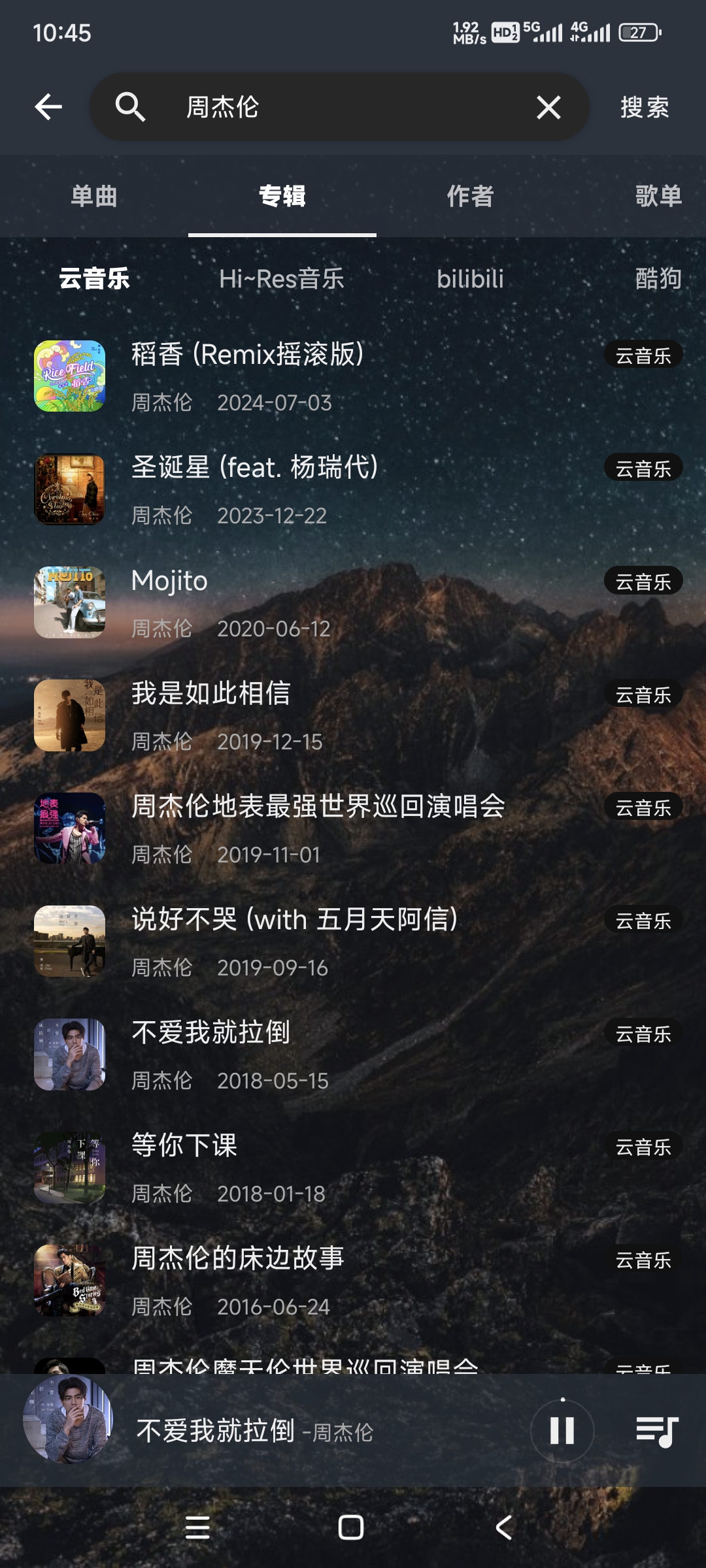Select the bilibili source
Viewport: 706px width, 1568px height.
point(470,279)
